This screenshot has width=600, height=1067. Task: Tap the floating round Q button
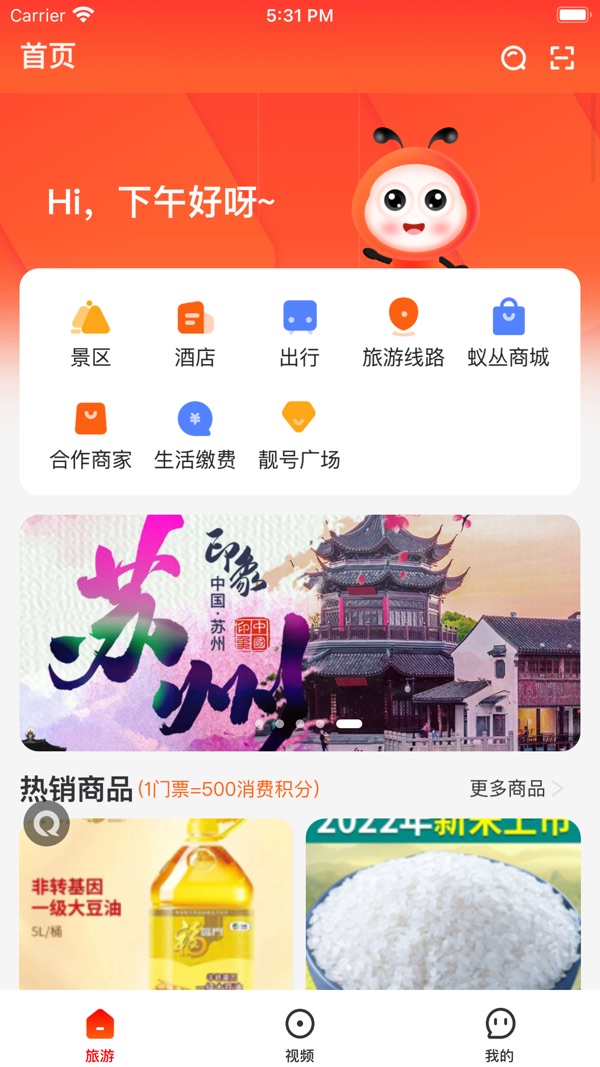click(x=47, y=823)
